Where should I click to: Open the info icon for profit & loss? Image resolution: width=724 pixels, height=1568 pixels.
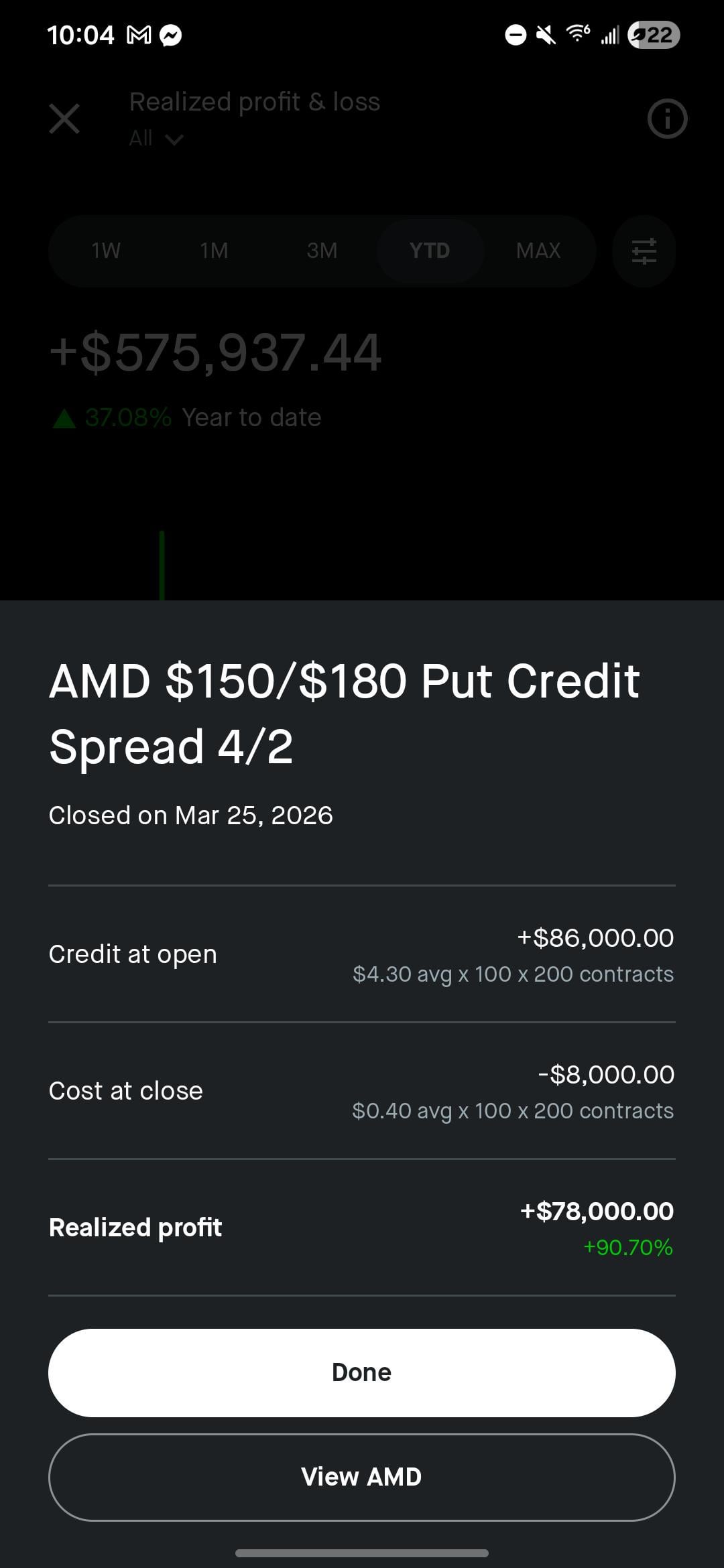pyautogui.click(x=667, y=119)
